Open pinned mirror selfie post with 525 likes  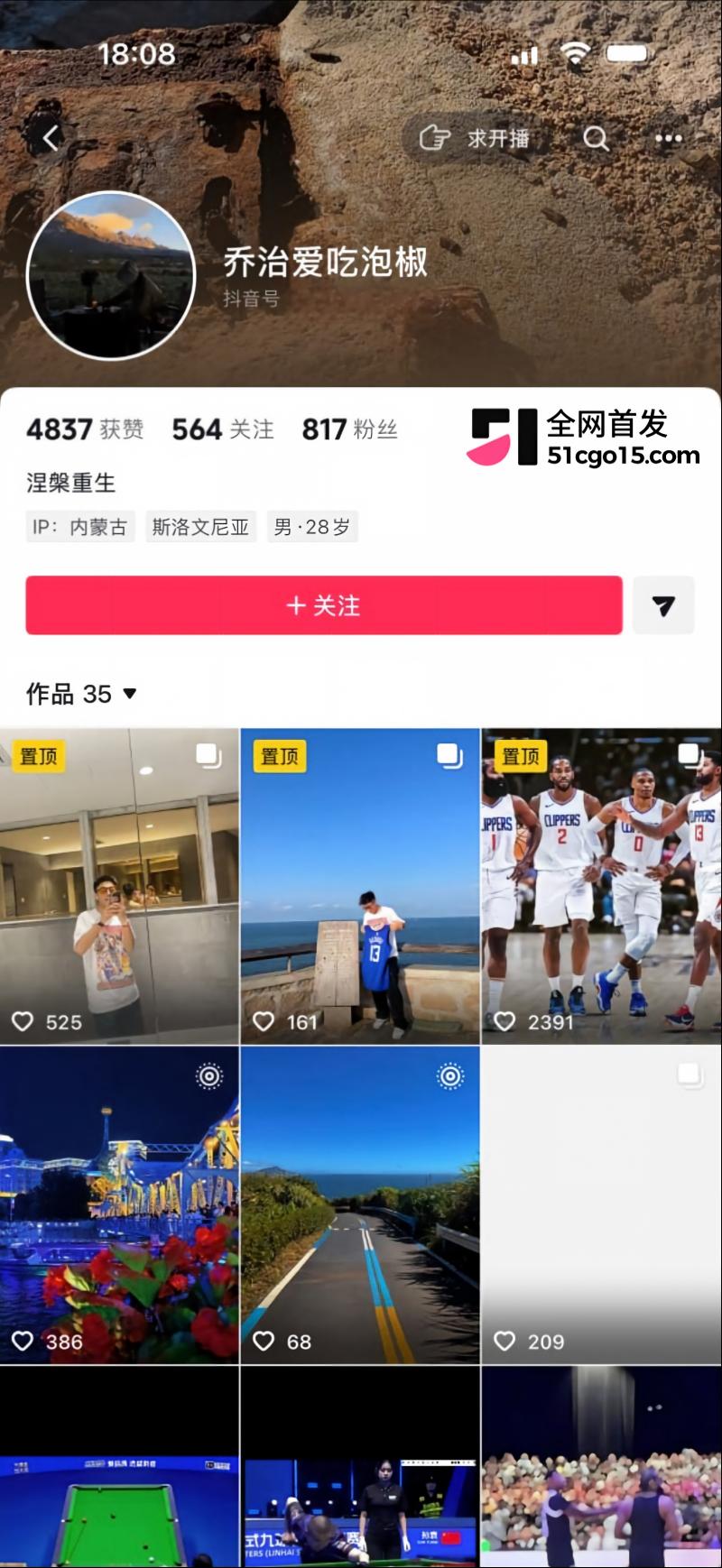click(x=119, y=886)
